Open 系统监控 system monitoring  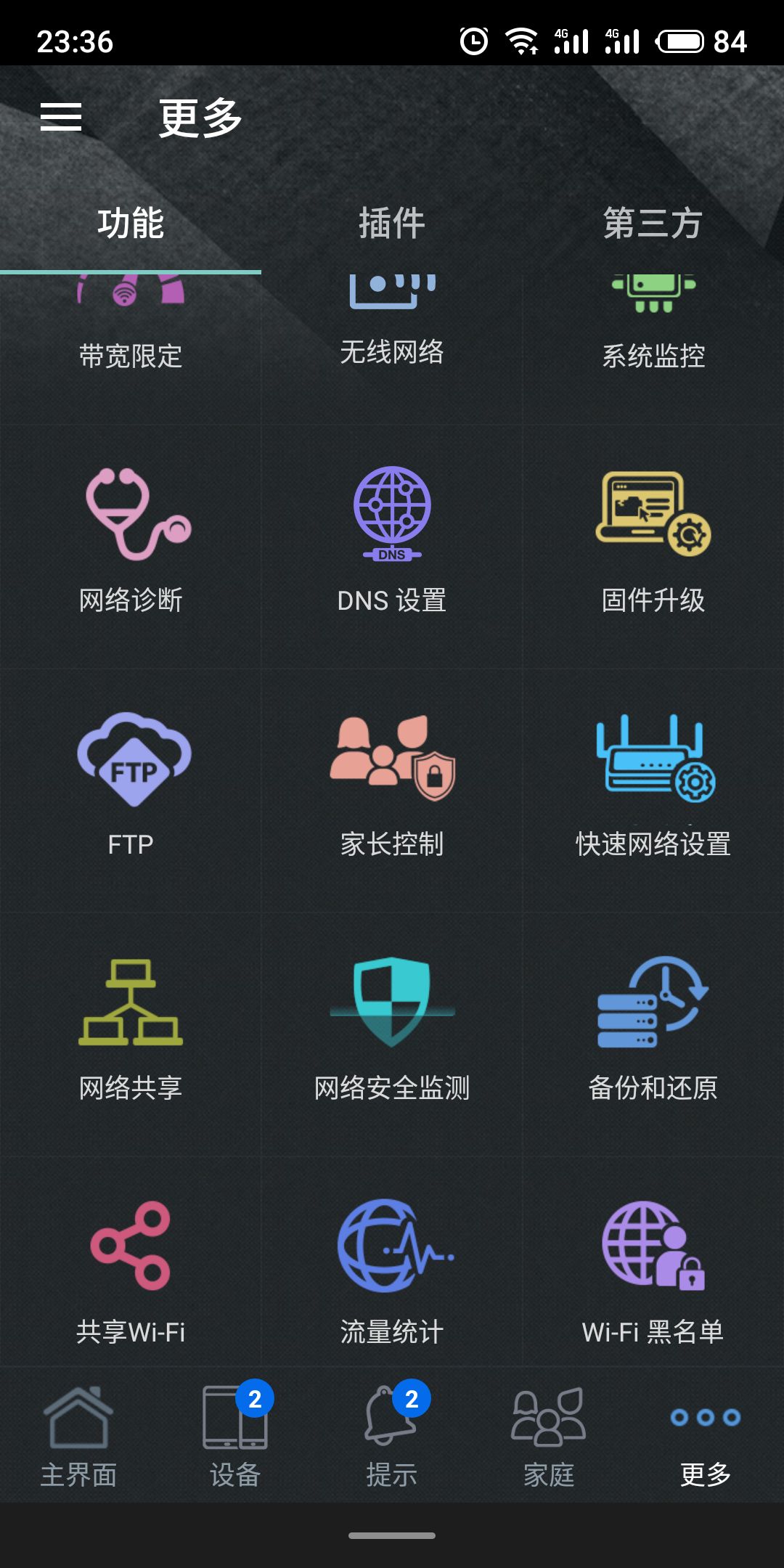(x=653, y=327)
